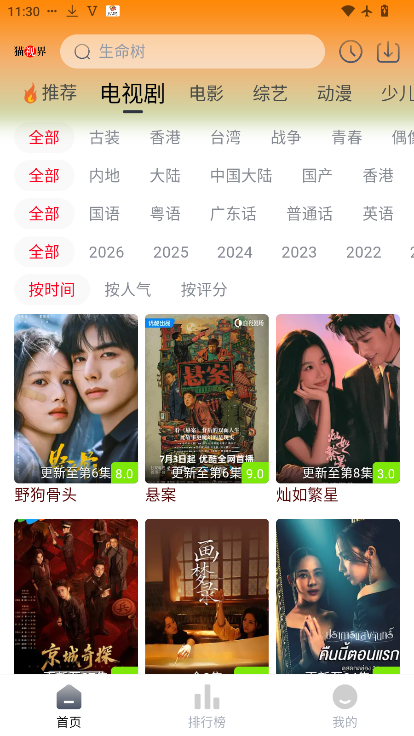The height and width of the screenshot is (736, 414).
Task: Filter by year 2025
Action: coord(171,252)
